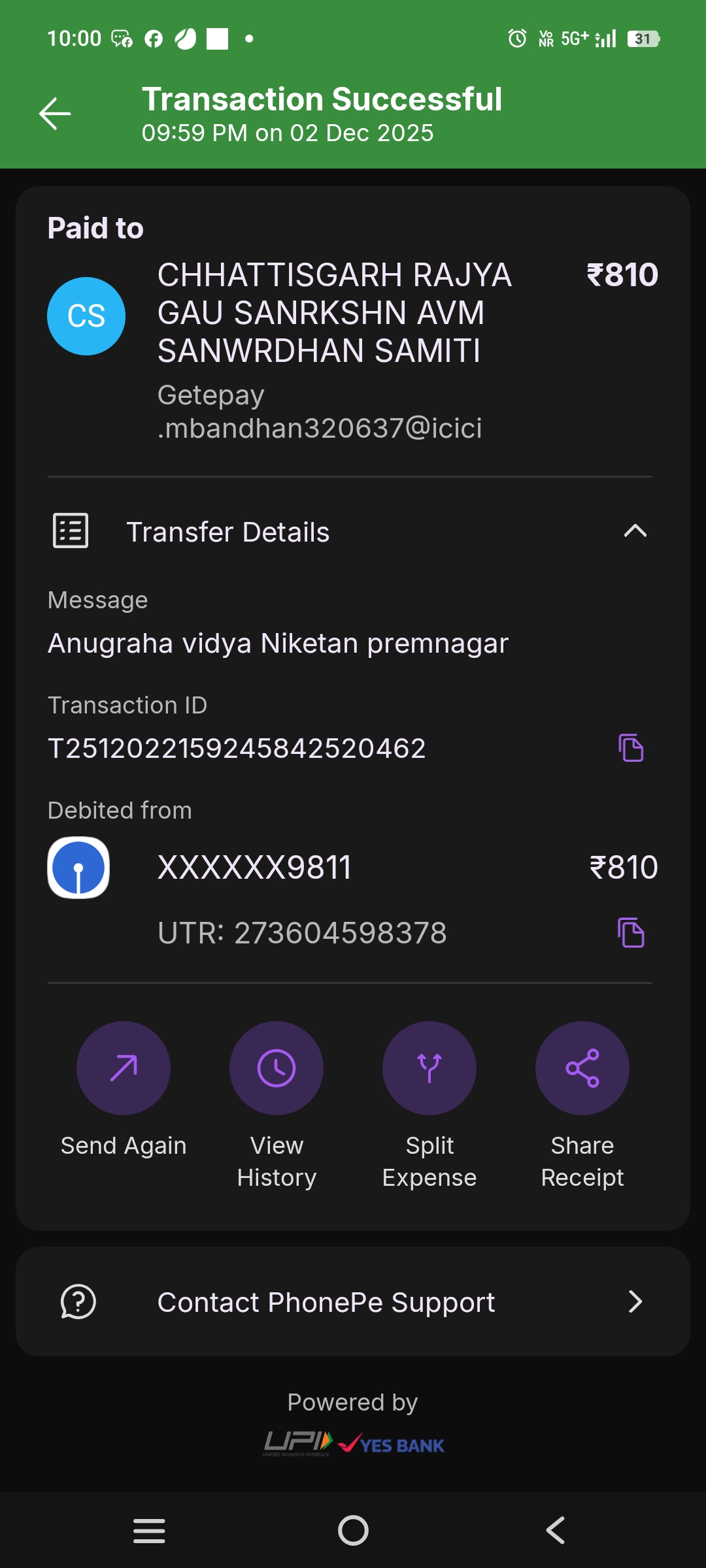Copy the UTR number
Screen dimensions: 706x1568
coord(631,932)
